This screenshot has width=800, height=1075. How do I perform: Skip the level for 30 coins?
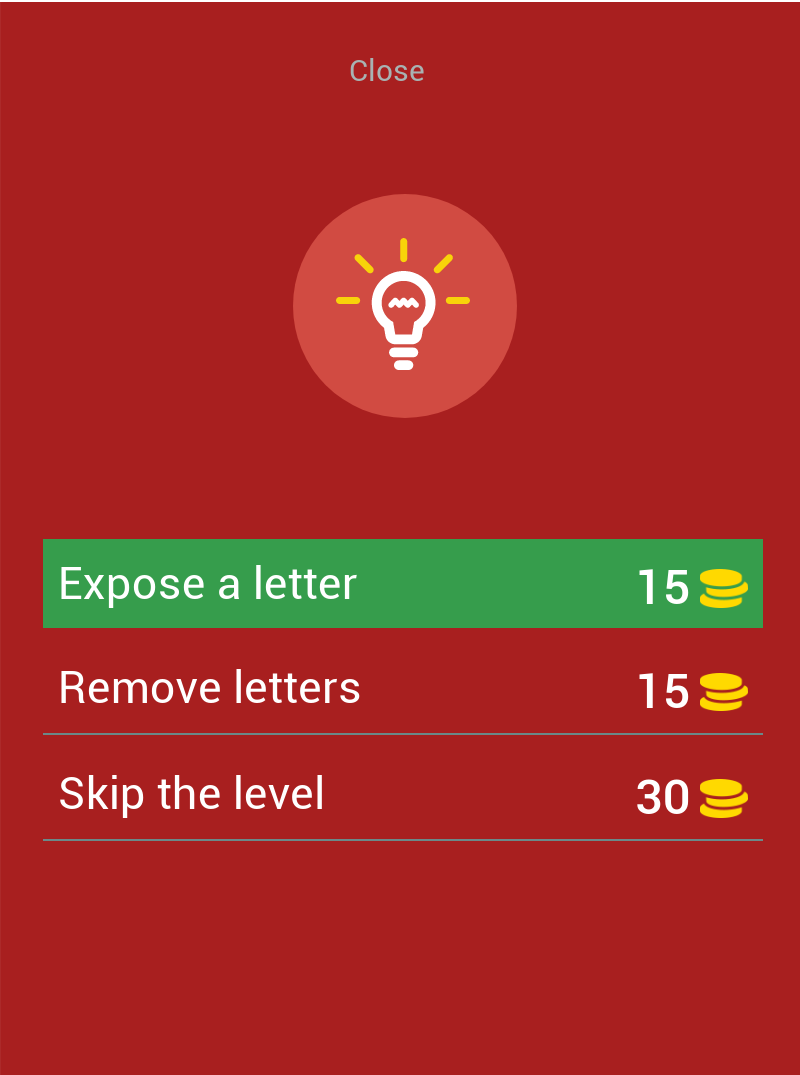pyautogui.click(x=402, y=795)
